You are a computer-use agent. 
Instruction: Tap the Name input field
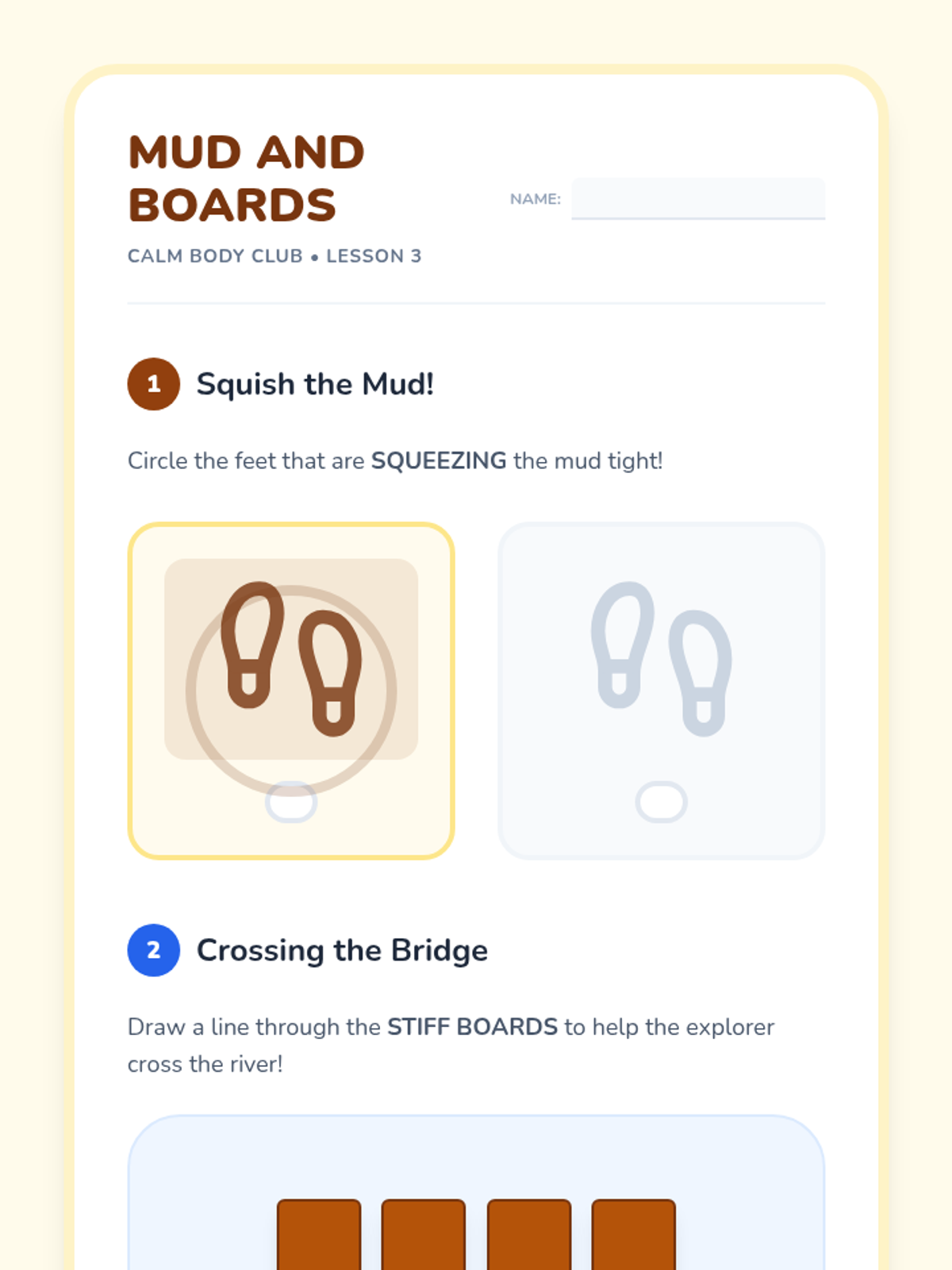point(698,198)
